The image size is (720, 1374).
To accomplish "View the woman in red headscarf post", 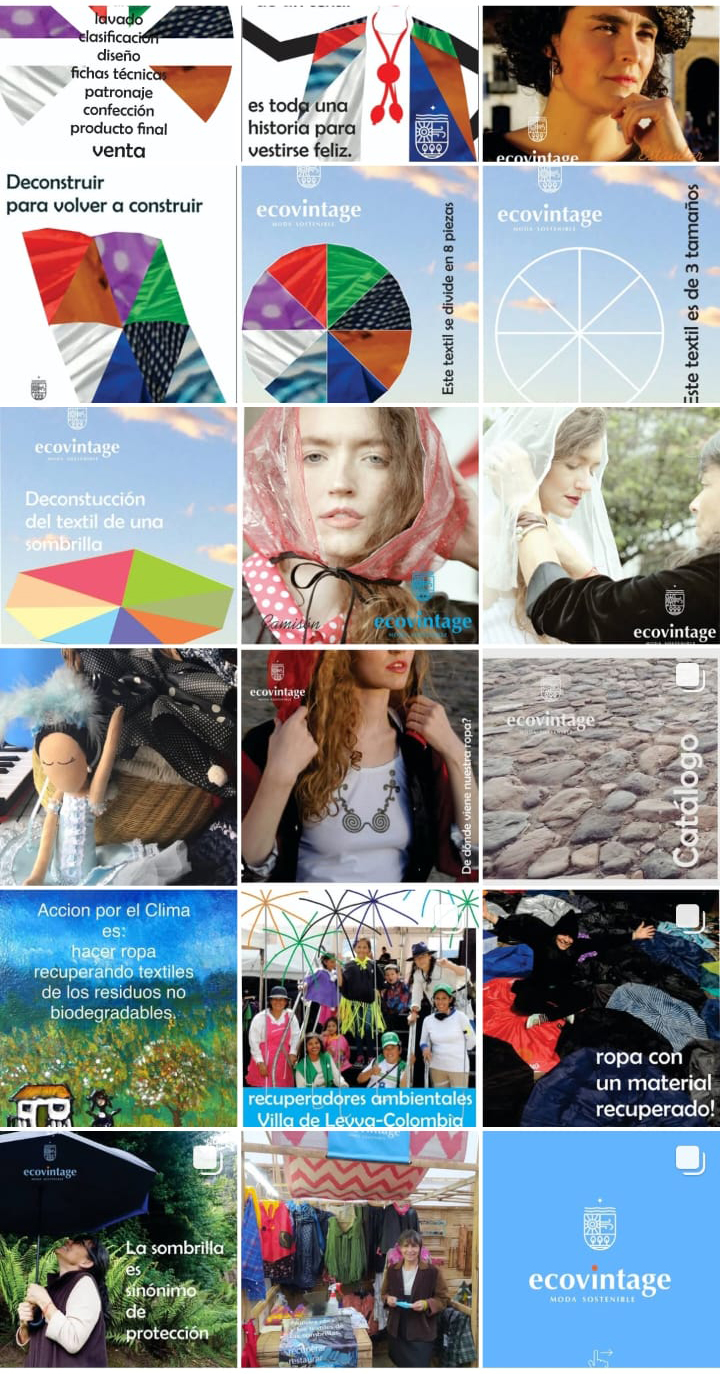I will click(360, 525).
